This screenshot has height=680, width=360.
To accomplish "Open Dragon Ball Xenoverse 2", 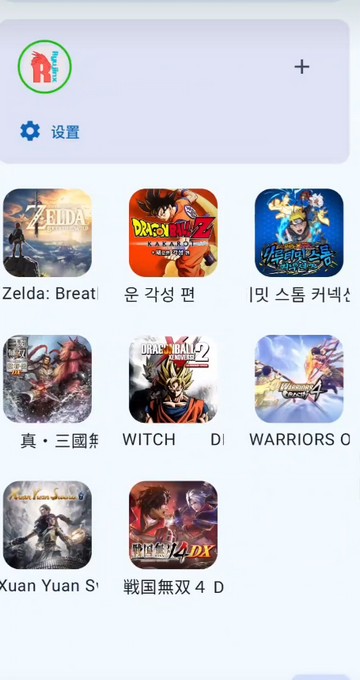I will pos(173,379).
